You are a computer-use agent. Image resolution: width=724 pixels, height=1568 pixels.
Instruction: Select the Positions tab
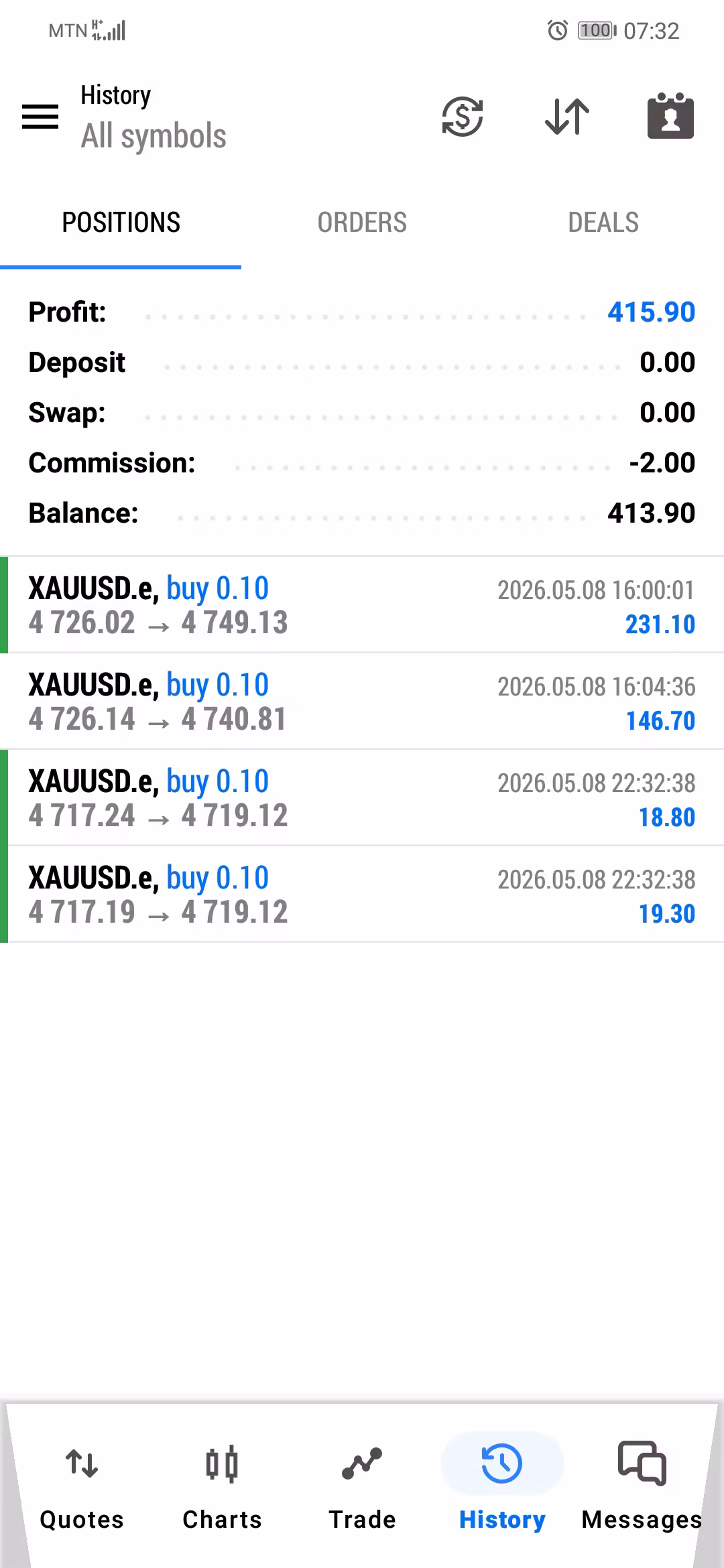(x=121, y=222)
